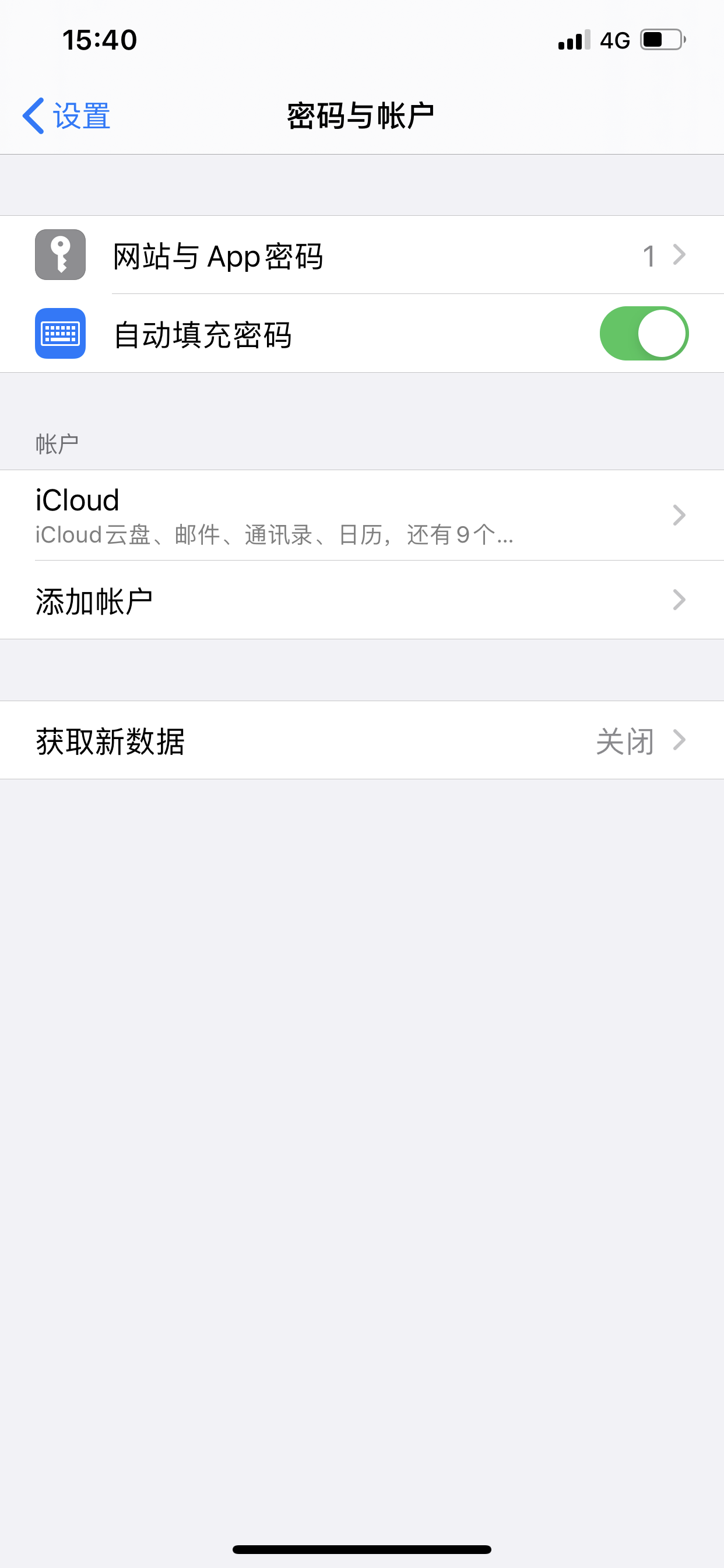Open 网站与 App 密码
The image size is (724, 1568).
(x=361, y=255)
